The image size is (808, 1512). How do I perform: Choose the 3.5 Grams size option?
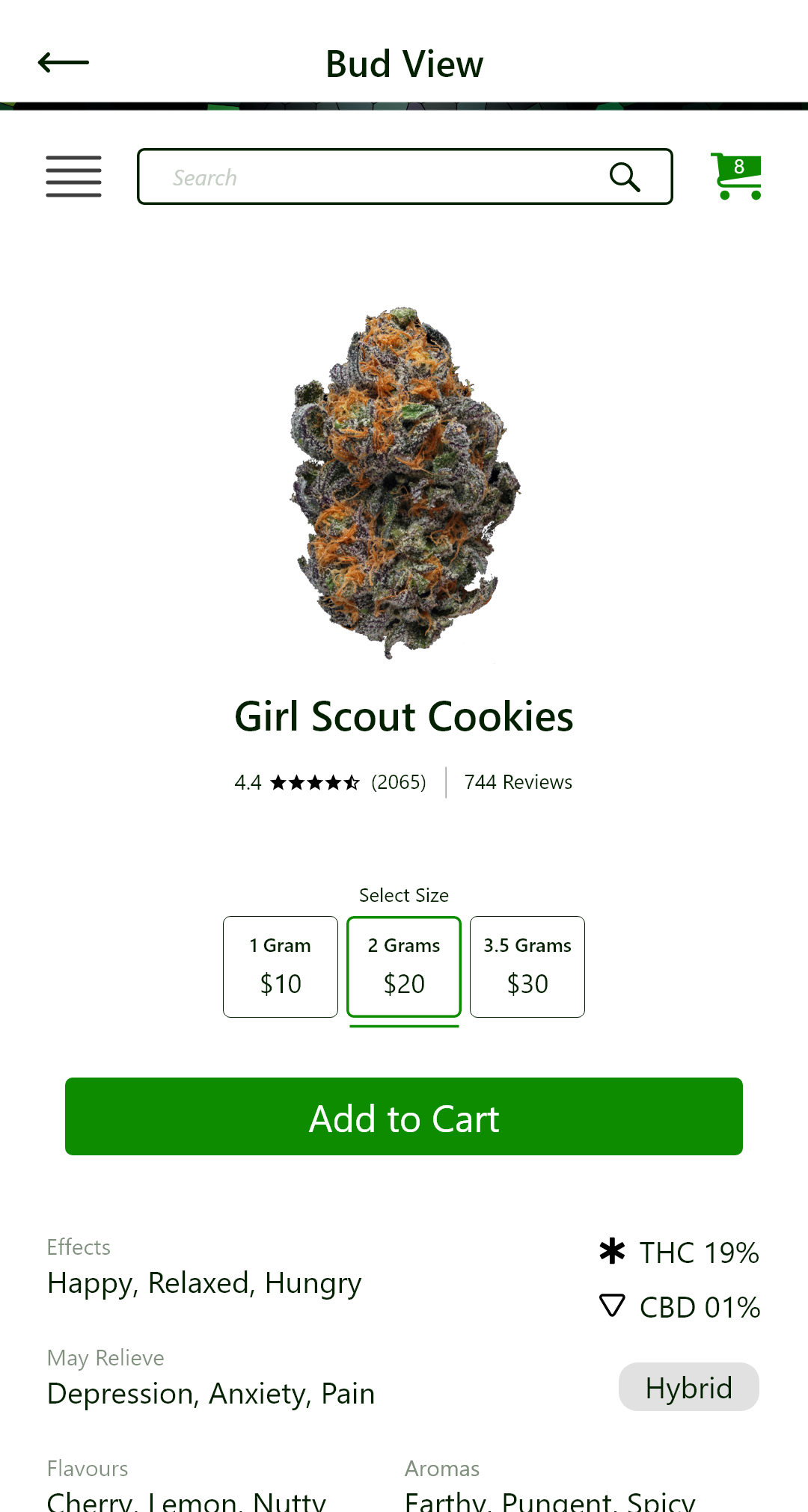click(x=527, y=967)
